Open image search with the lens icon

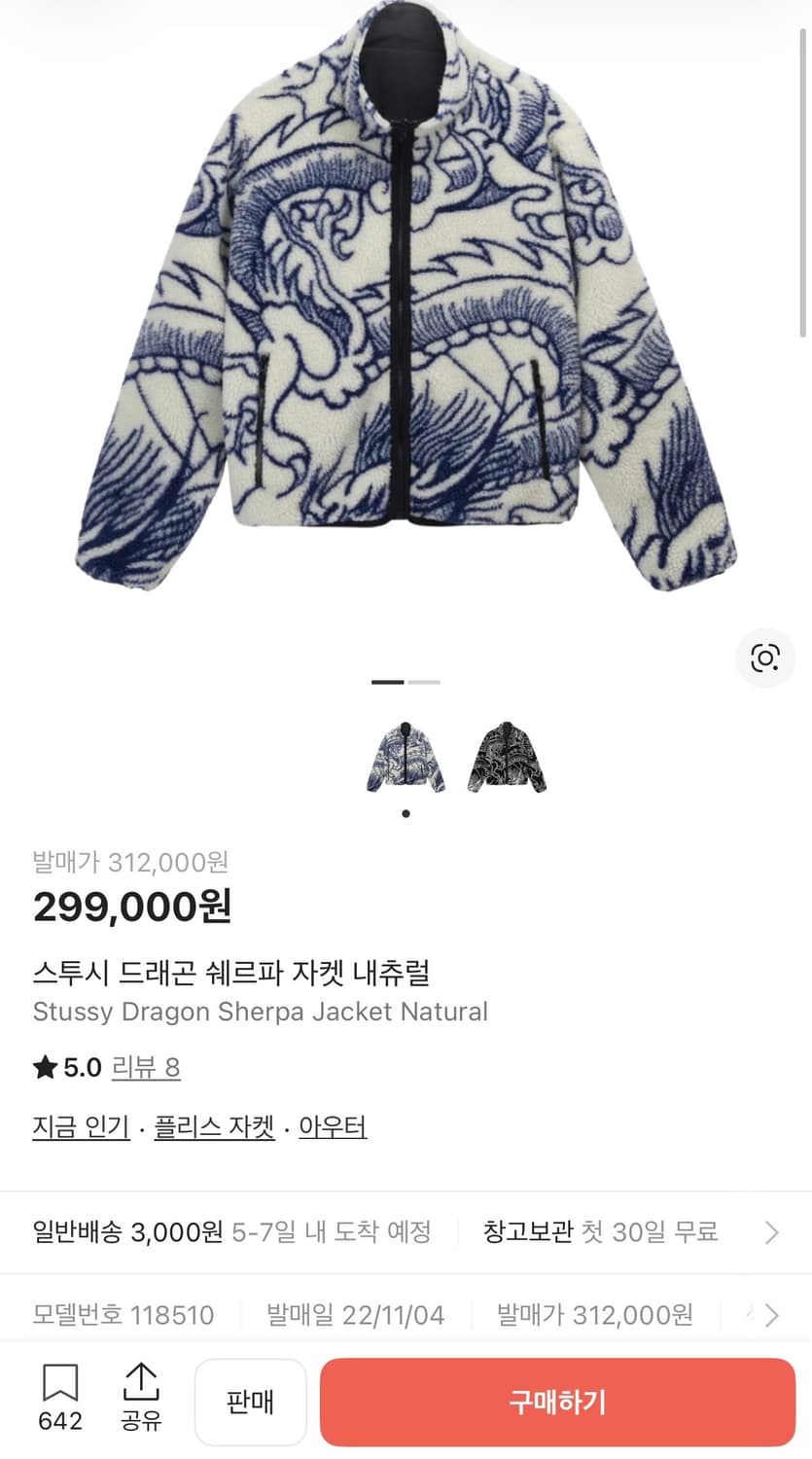pyautogui.click(x=765, y=658)
